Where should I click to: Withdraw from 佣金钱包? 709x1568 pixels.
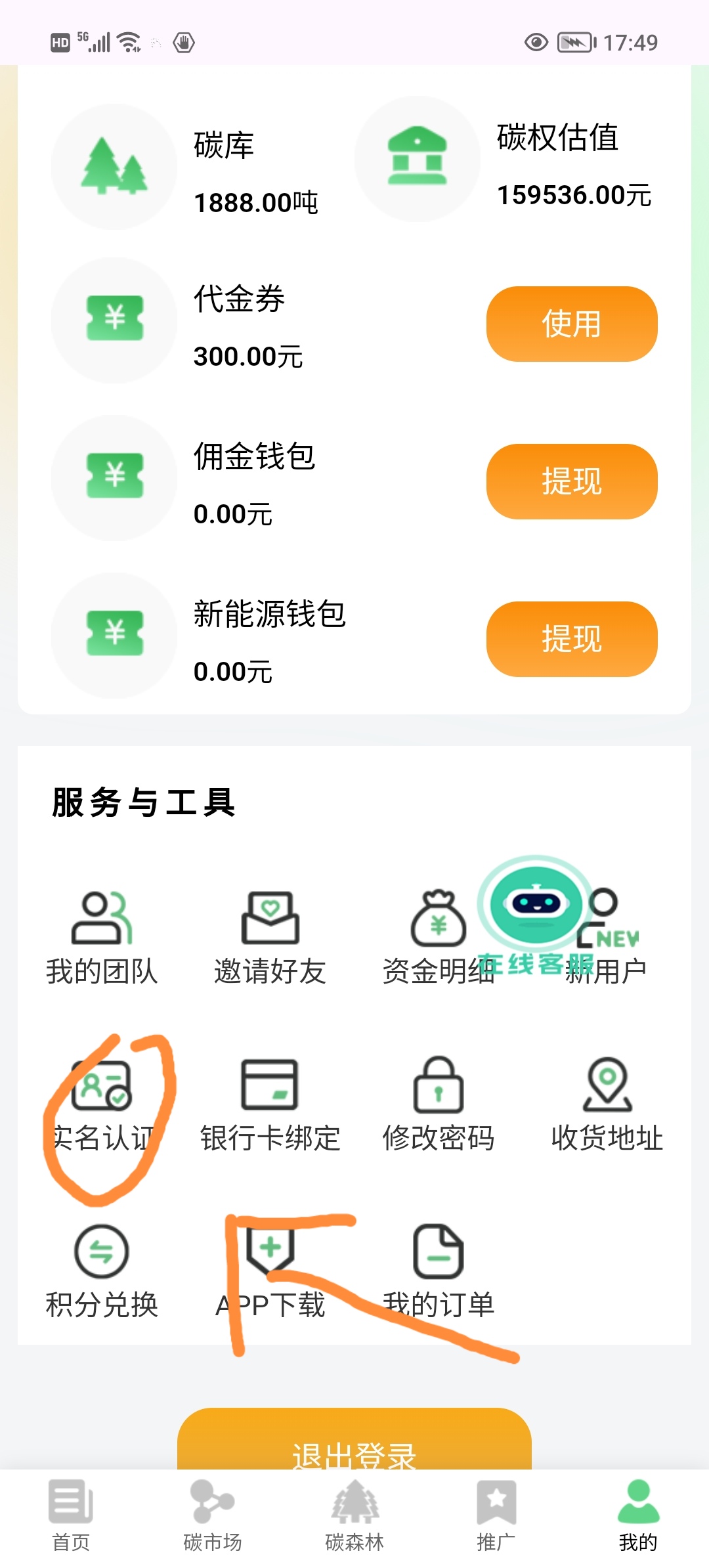click(571, 481)
